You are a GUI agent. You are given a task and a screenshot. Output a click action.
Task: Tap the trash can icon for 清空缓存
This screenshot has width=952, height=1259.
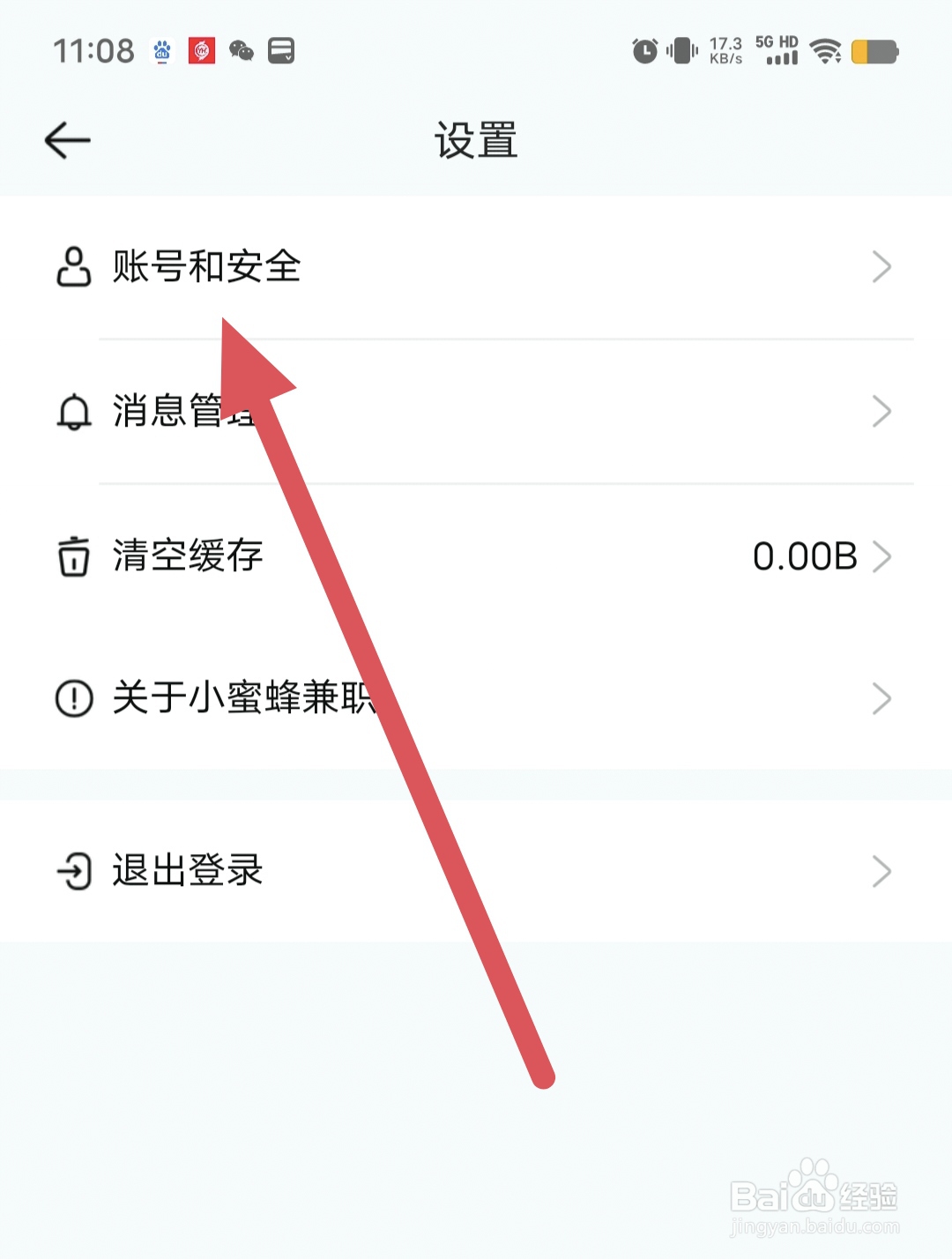click(x=74, y=555)
